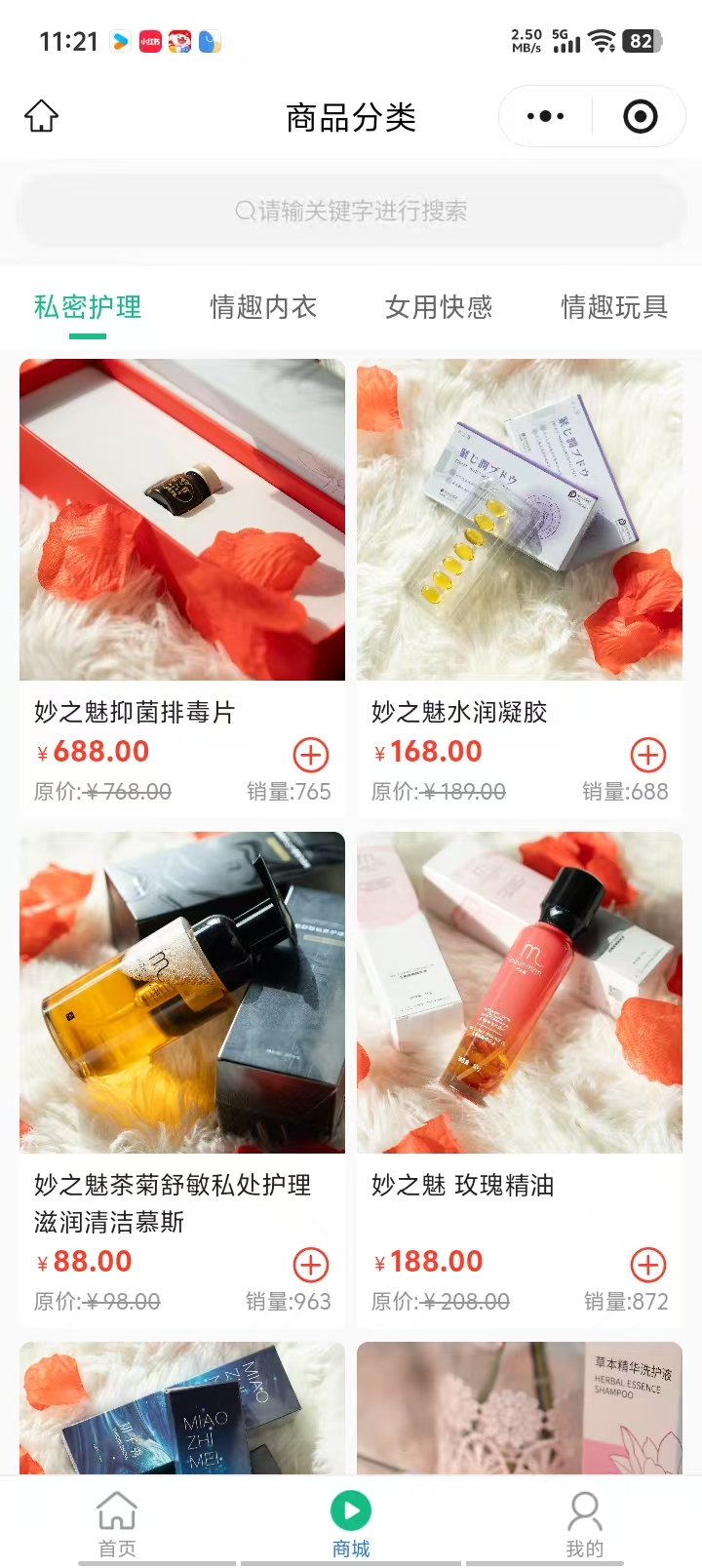Tap the 商城 bottom tab

tap(351, 1523)
